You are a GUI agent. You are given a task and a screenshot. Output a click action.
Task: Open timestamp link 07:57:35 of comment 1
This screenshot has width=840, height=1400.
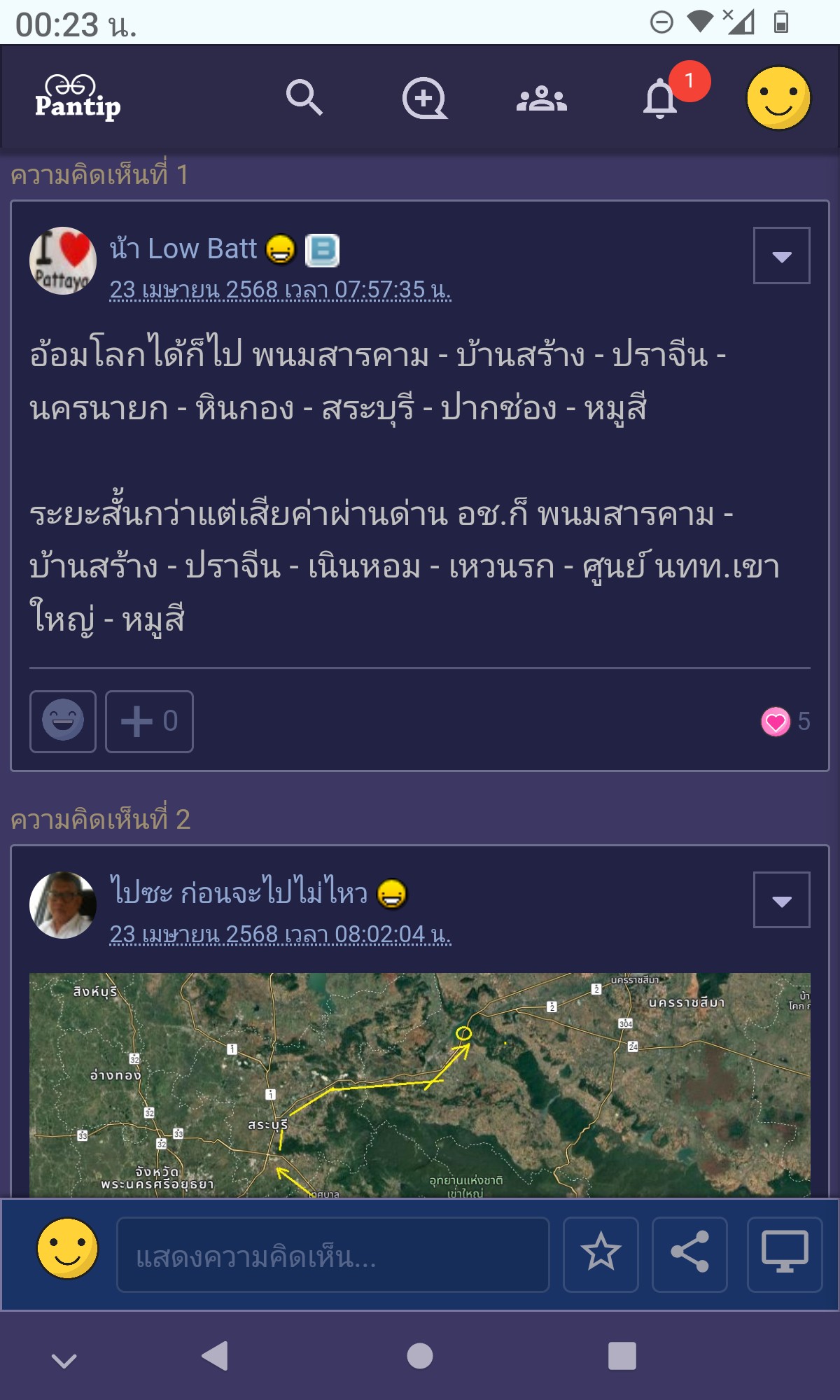pyautogui.click(x=280, y=290)
